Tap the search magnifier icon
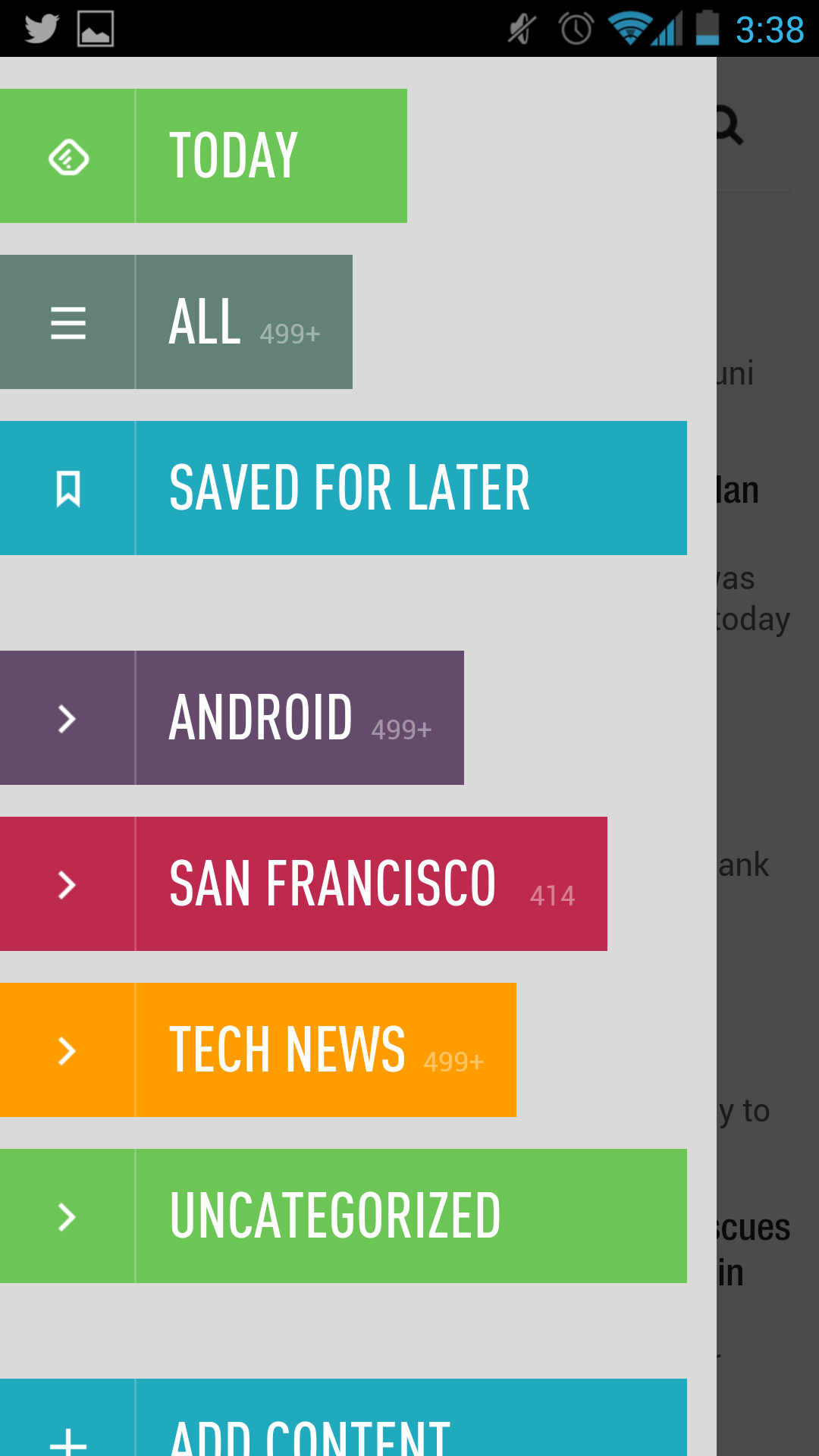 click(730, 125)
